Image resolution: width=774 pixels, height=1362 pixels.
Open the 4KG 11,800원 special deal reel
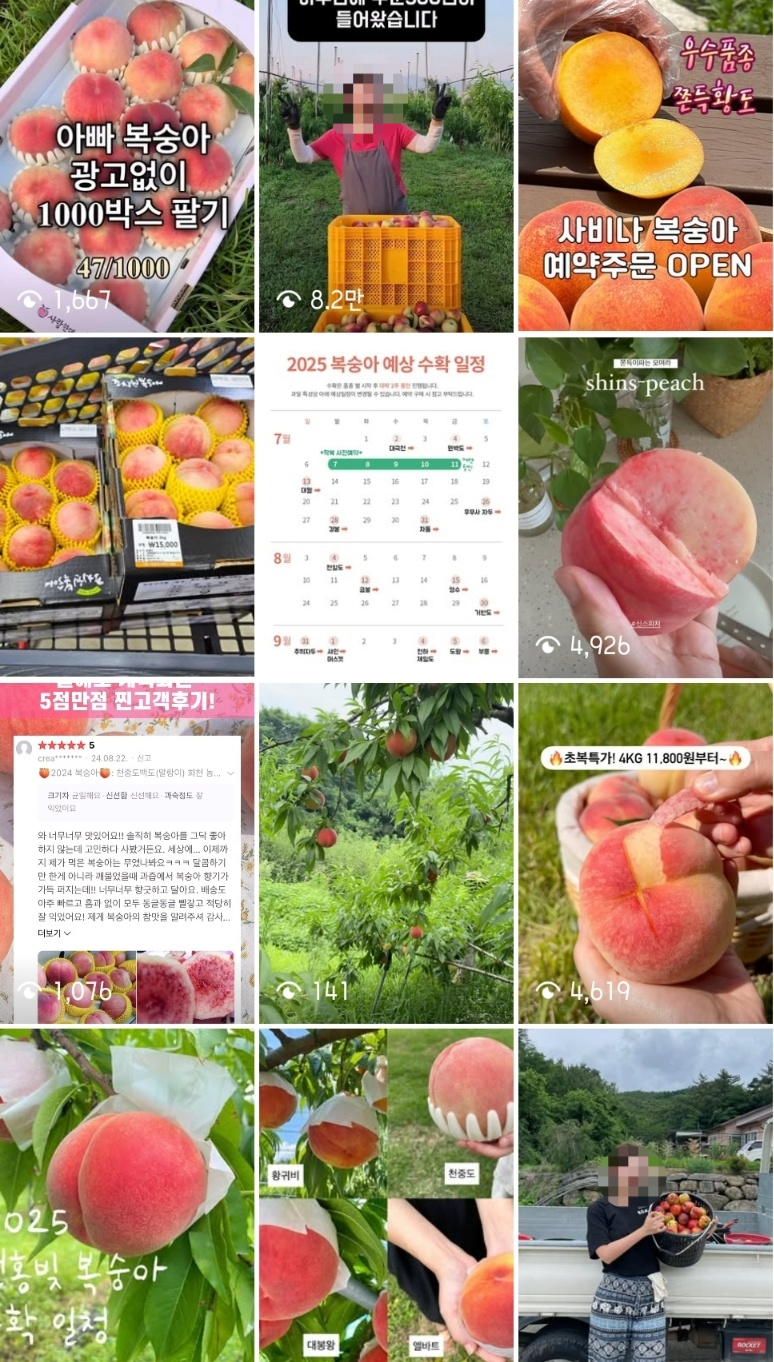coord(645,853)
